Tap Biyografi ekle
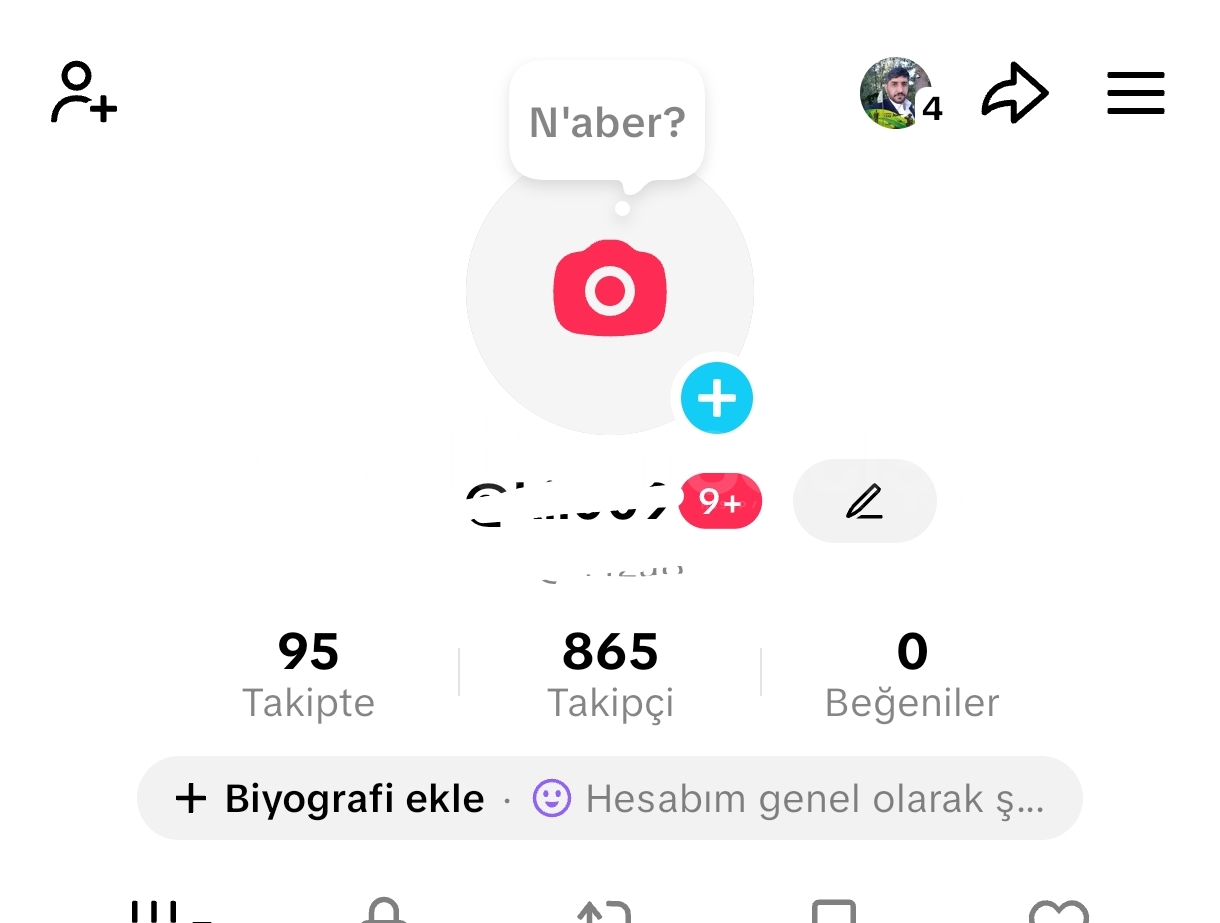The image size is (1220, 923). click(x=330, y=798)
